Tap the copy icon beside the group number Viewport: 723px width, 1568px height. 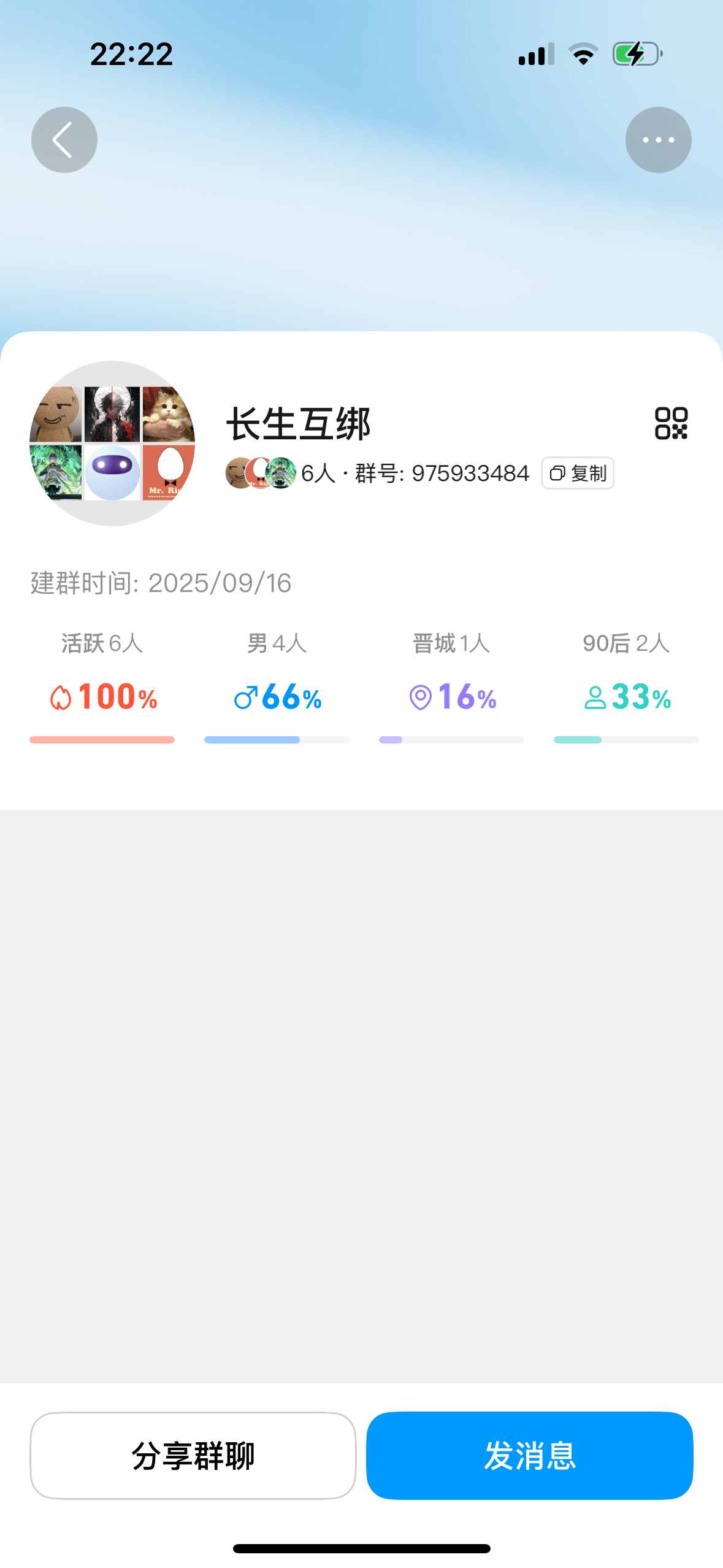559,473
